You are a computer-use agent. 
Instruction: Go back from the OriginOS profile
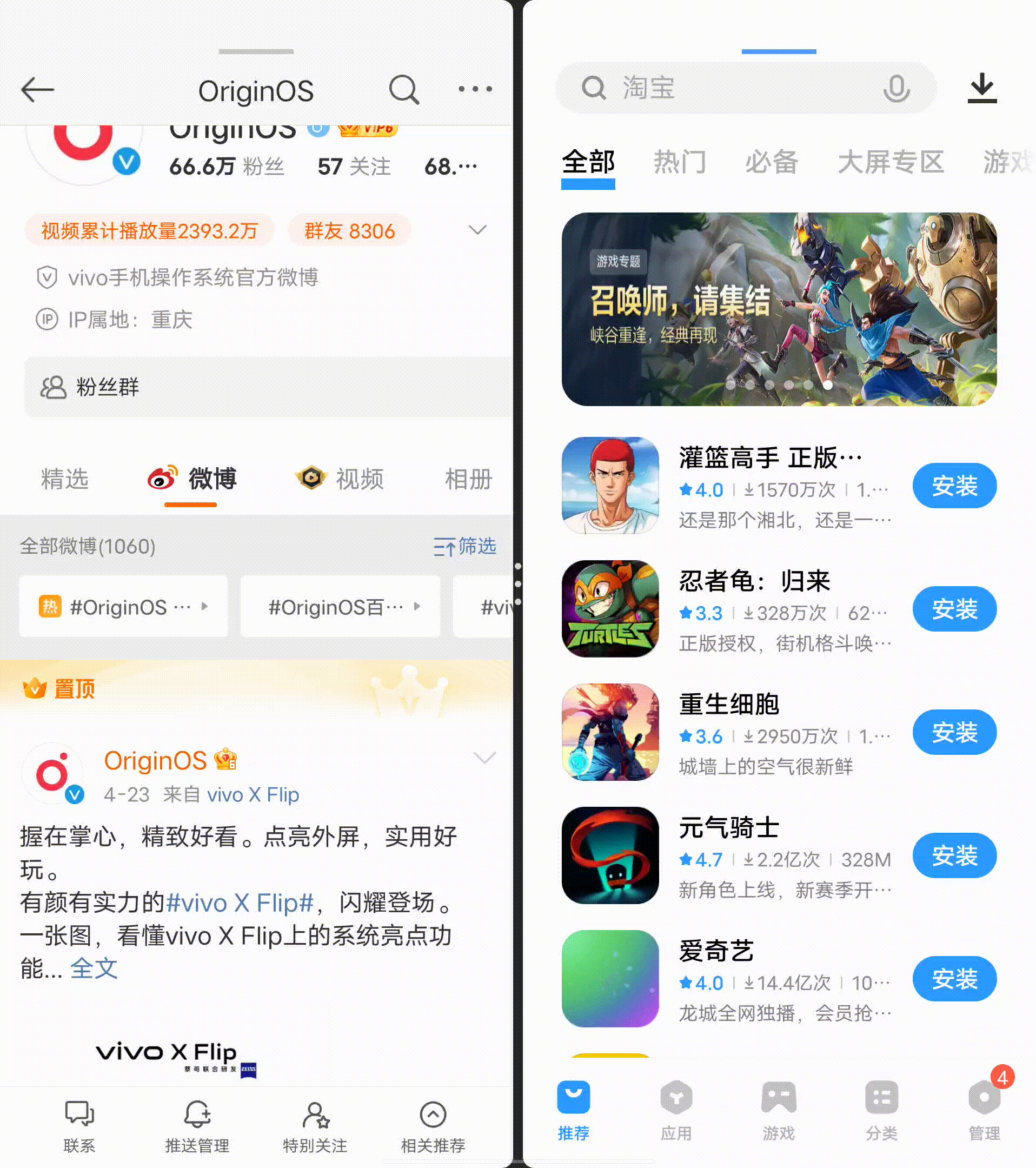(38, 90)
